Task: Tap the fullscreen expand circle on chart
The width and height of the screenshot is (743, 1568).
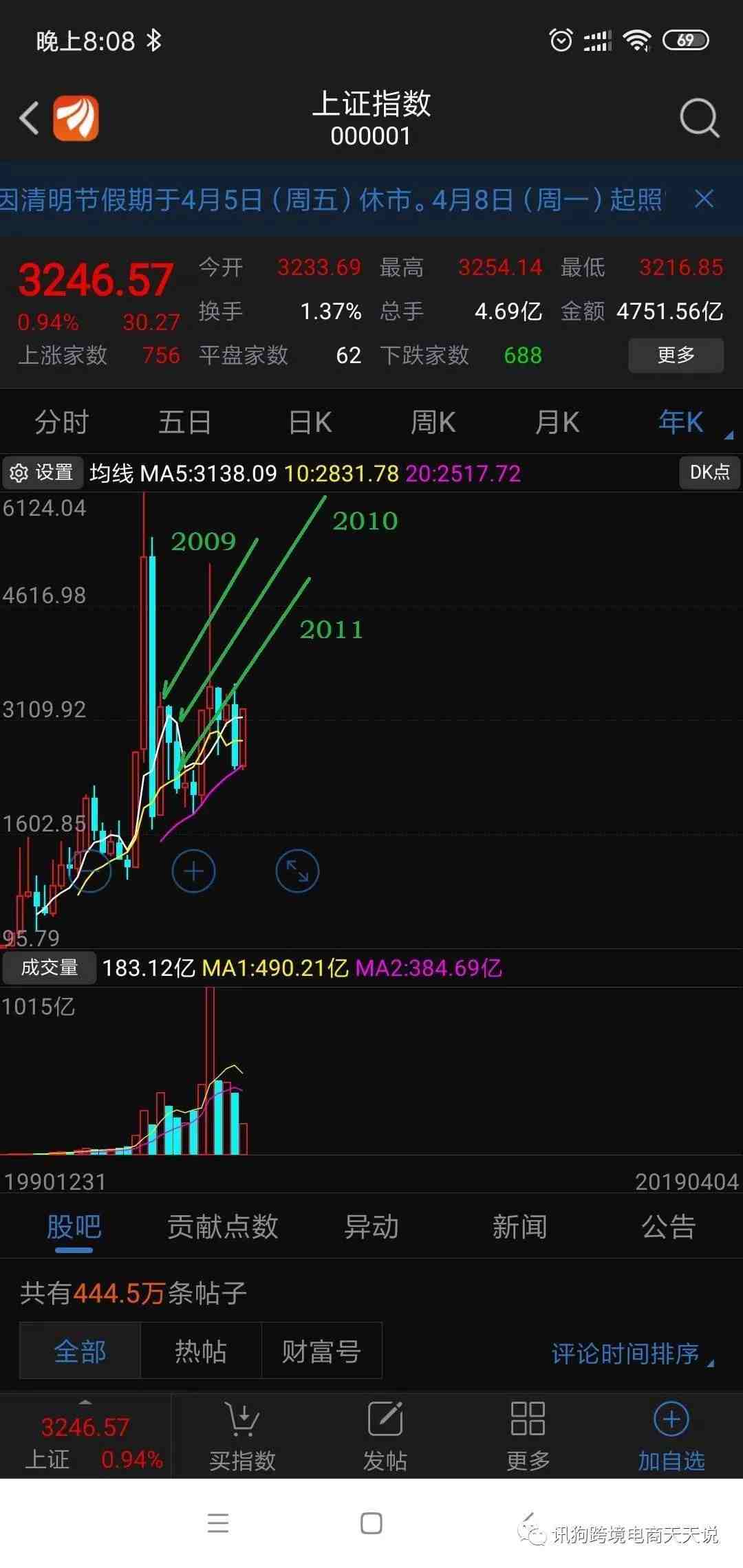Action: tap(297, 871)
